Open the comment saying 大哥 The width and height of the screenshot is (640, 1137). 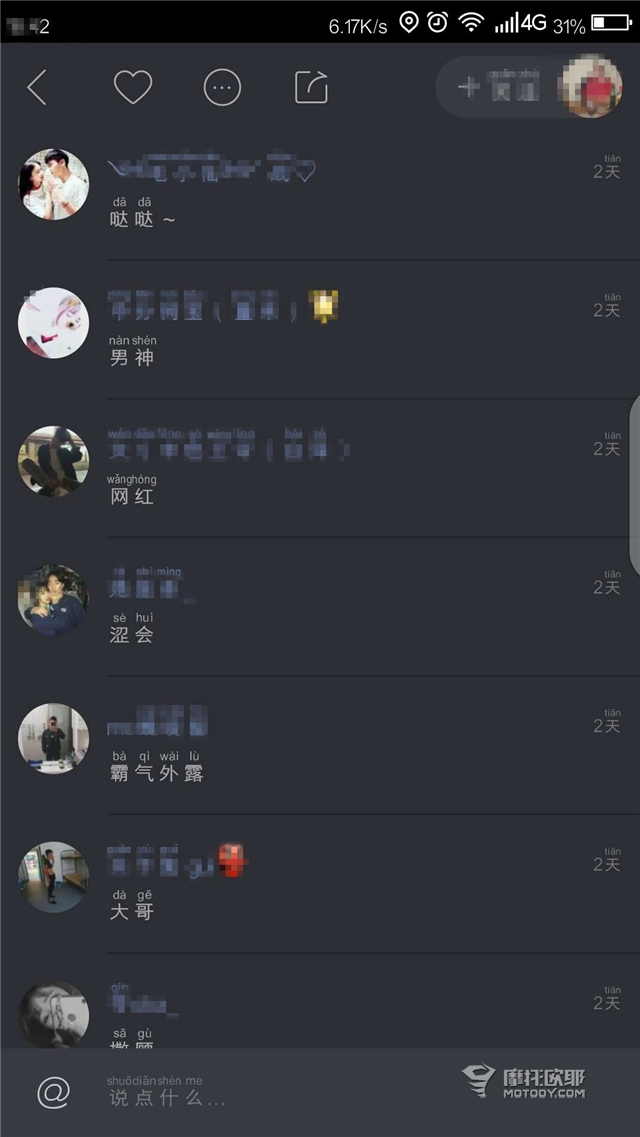click(x=132, y=911)
